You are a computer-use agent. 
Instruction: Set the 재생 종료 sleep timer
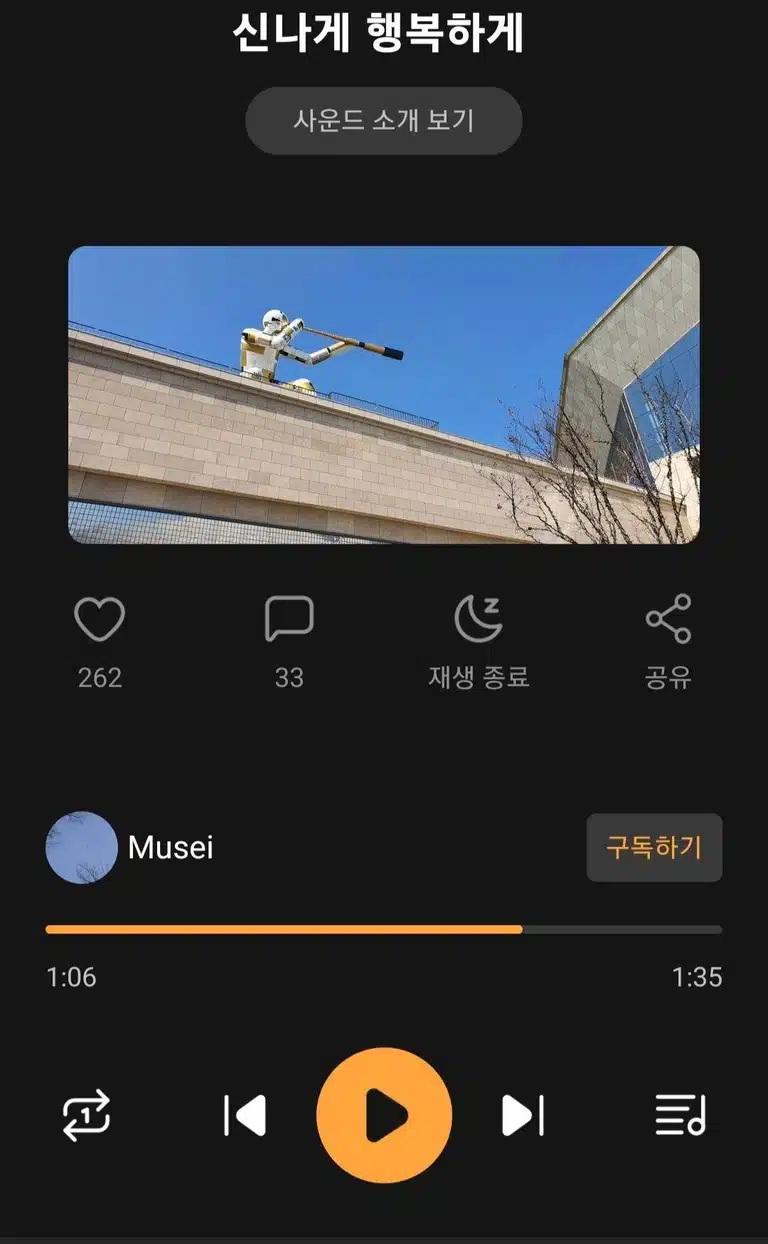(479, 619)
